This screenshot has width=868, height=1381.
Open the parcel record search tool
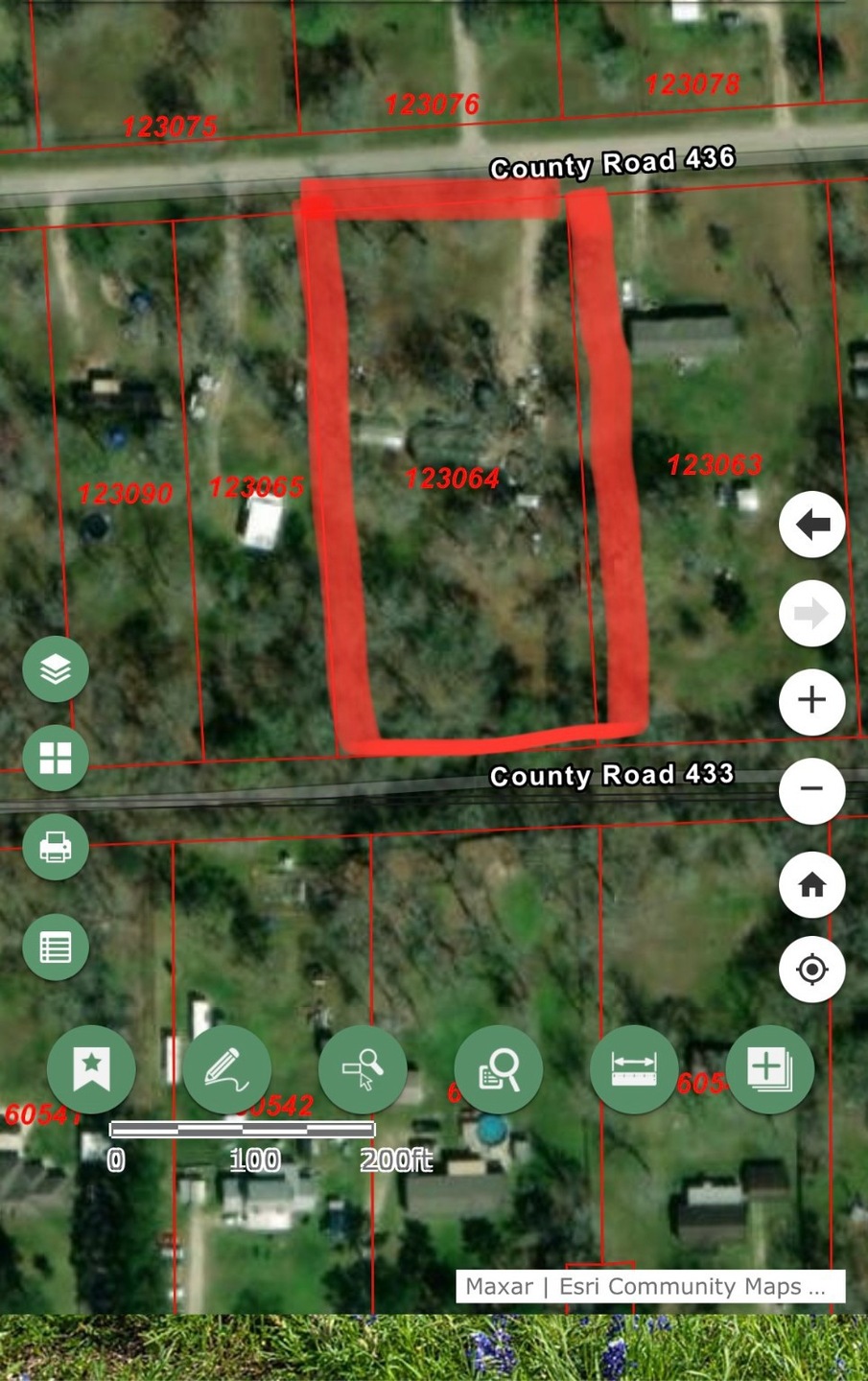tap(498, 1068)
